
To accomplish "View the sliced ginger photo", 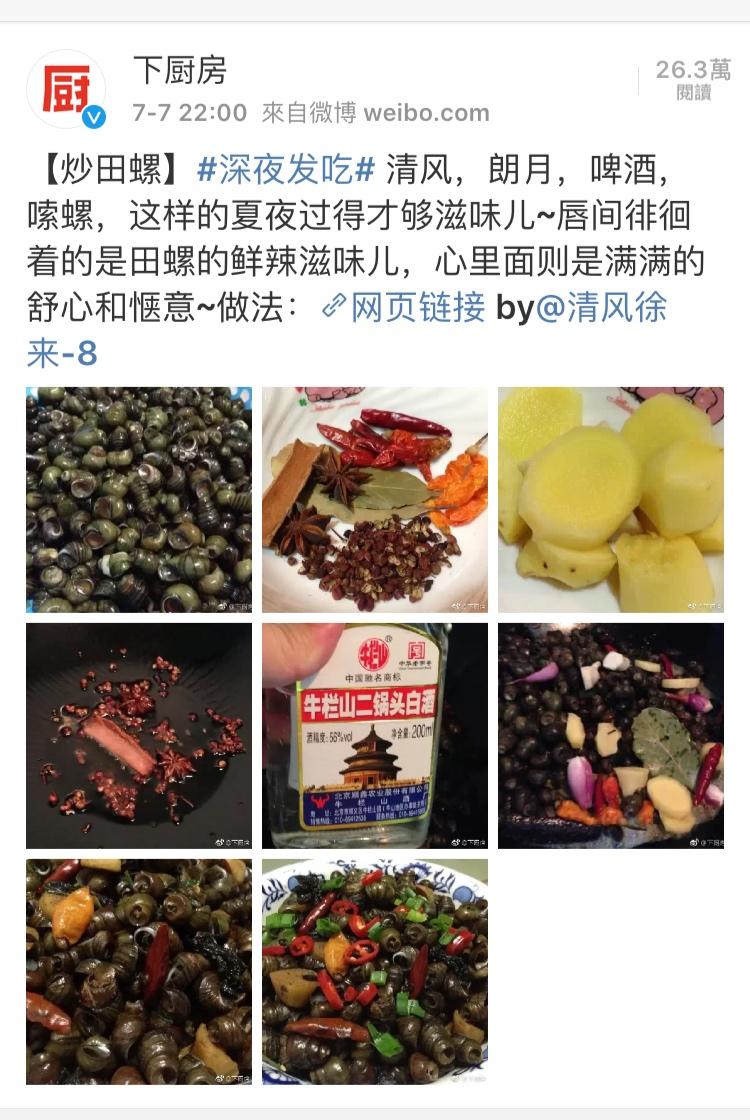I will point(611,500).
